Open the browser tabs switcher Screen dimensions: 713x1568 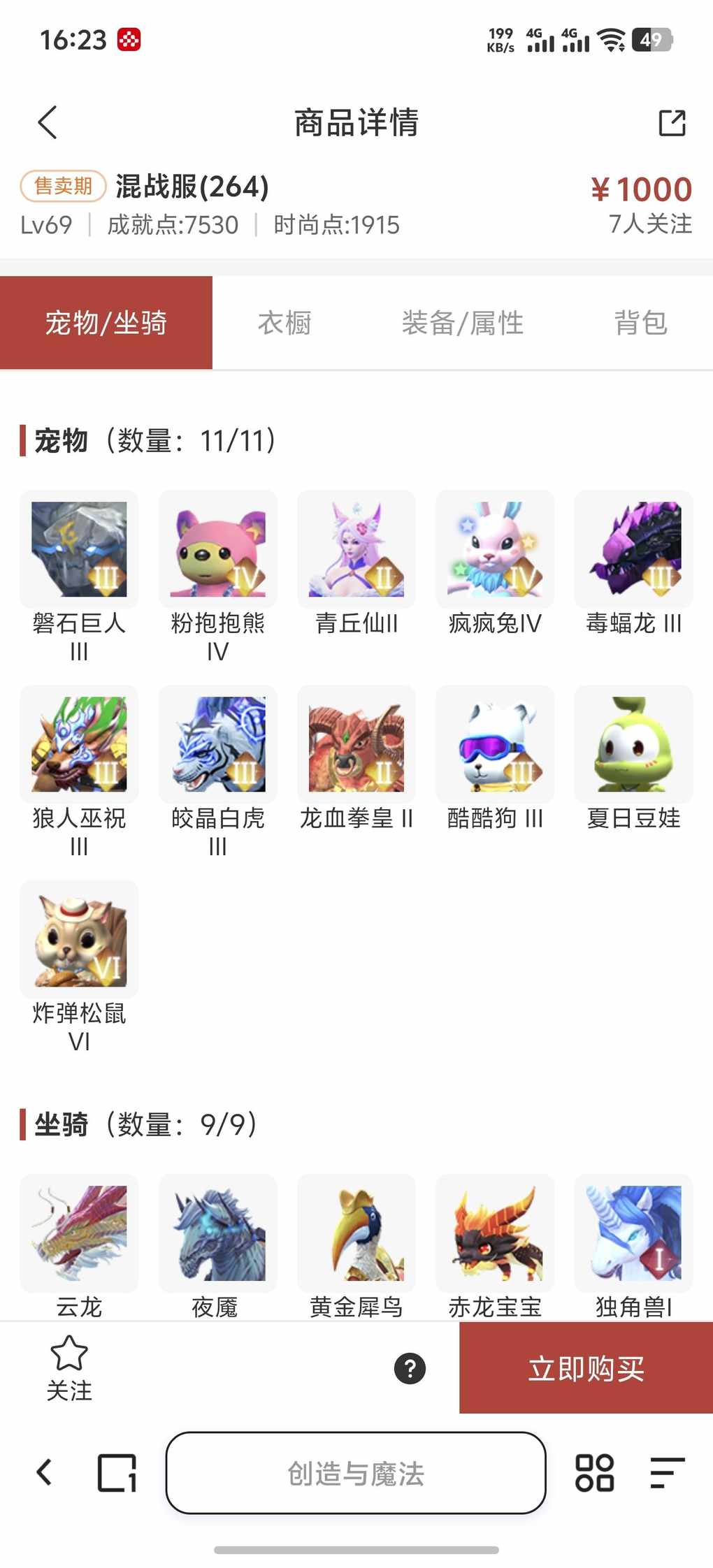117,1473
